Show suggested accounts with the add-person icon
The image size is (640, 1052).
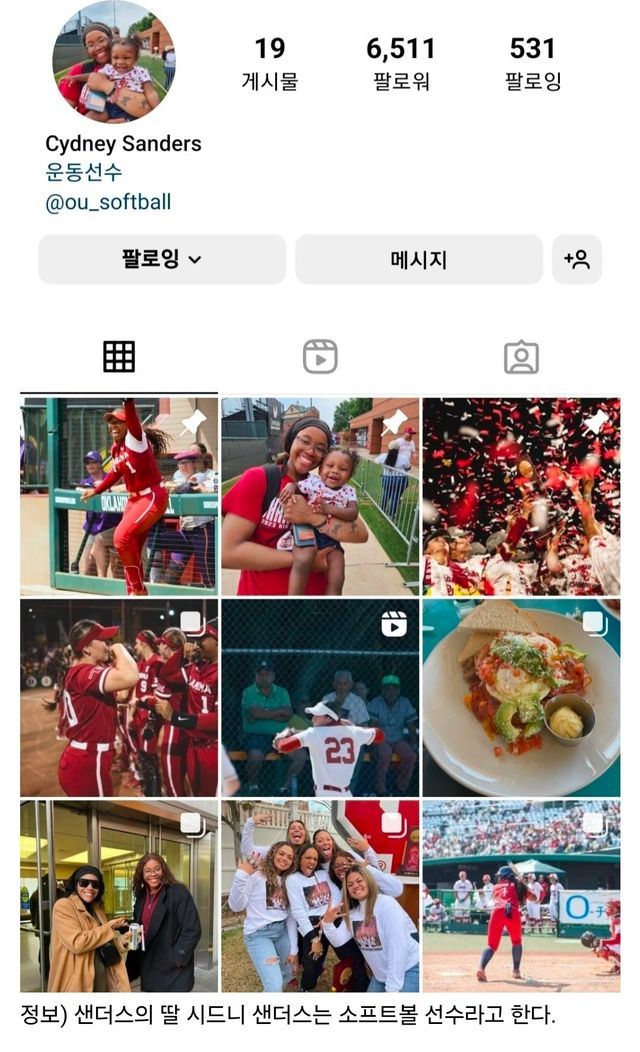pos(577,260)
